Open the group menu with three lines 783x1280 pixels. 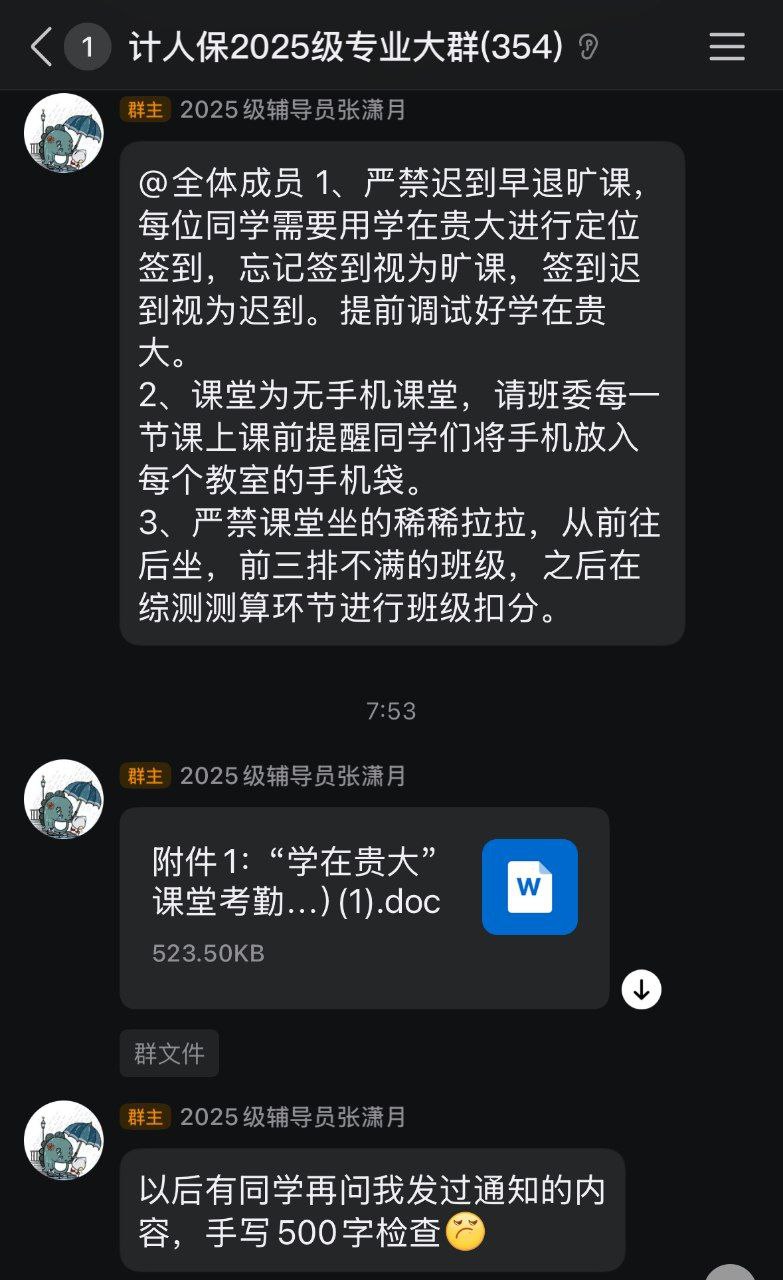coord(727,47)
